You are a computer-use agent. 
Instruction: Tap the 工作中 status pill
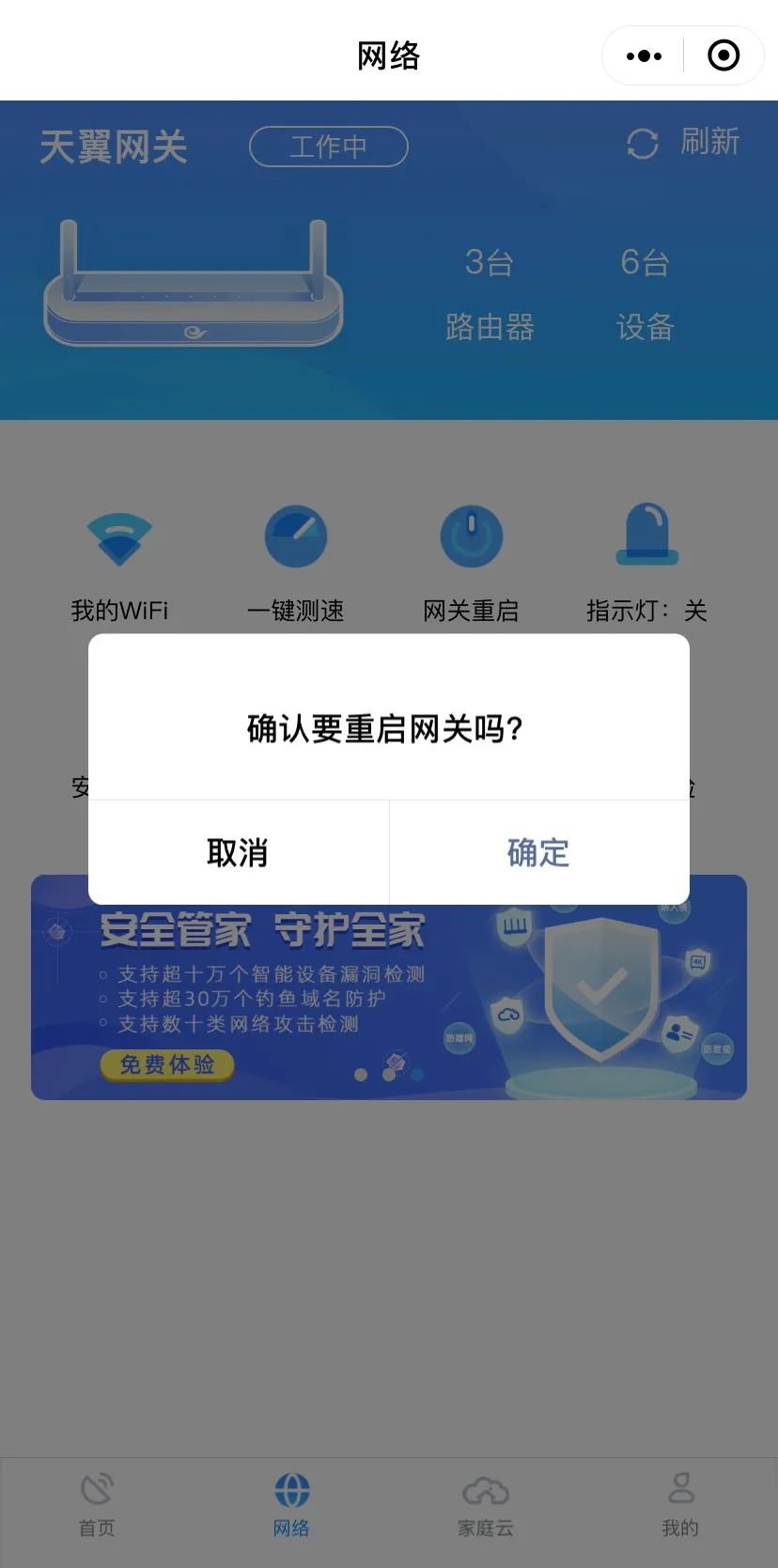328,147
